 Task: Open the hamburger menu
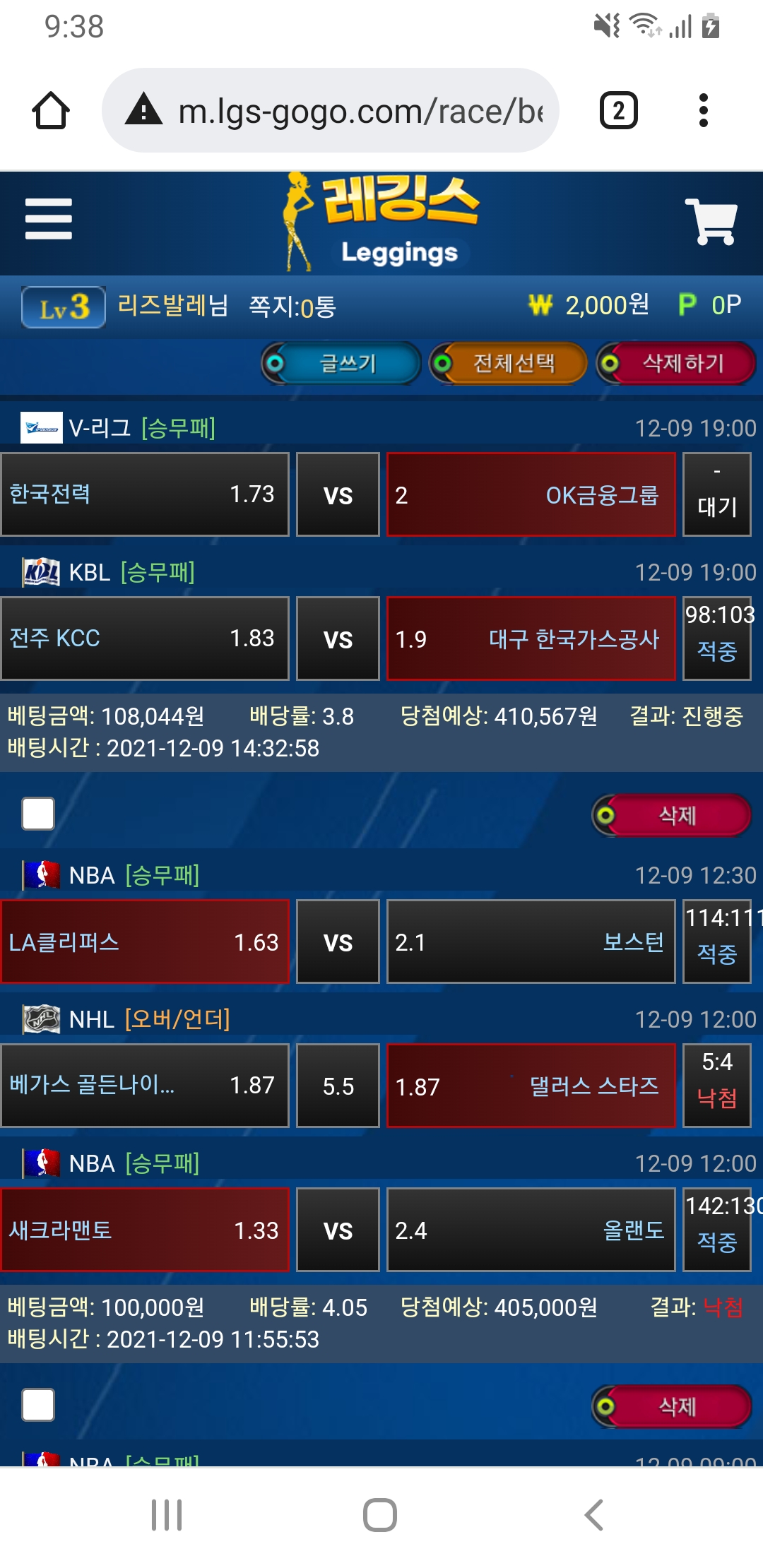48,219
